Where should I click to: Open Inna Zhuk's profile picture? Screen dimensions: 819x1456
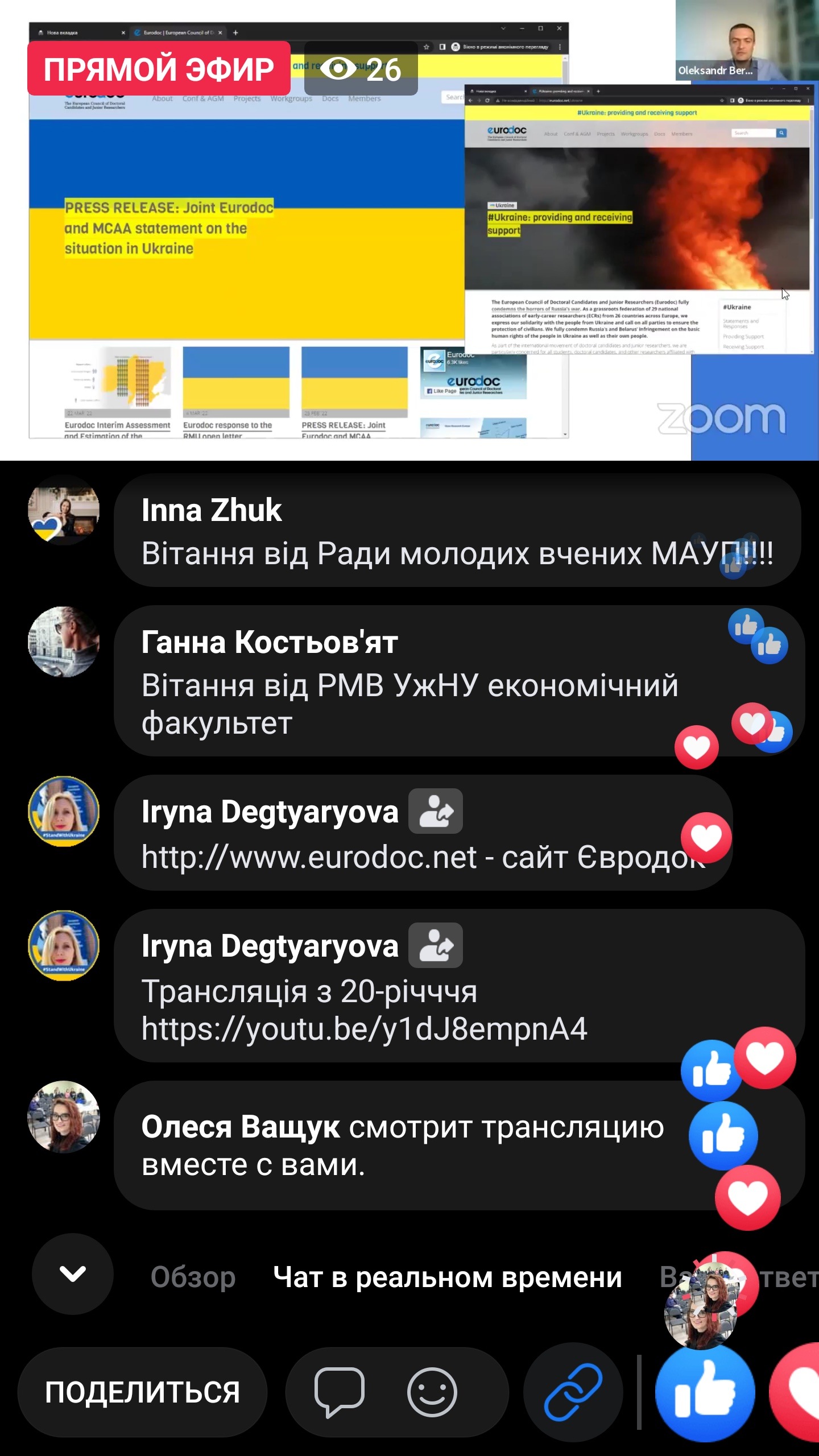pyautogui.click(x=64, y=510)
